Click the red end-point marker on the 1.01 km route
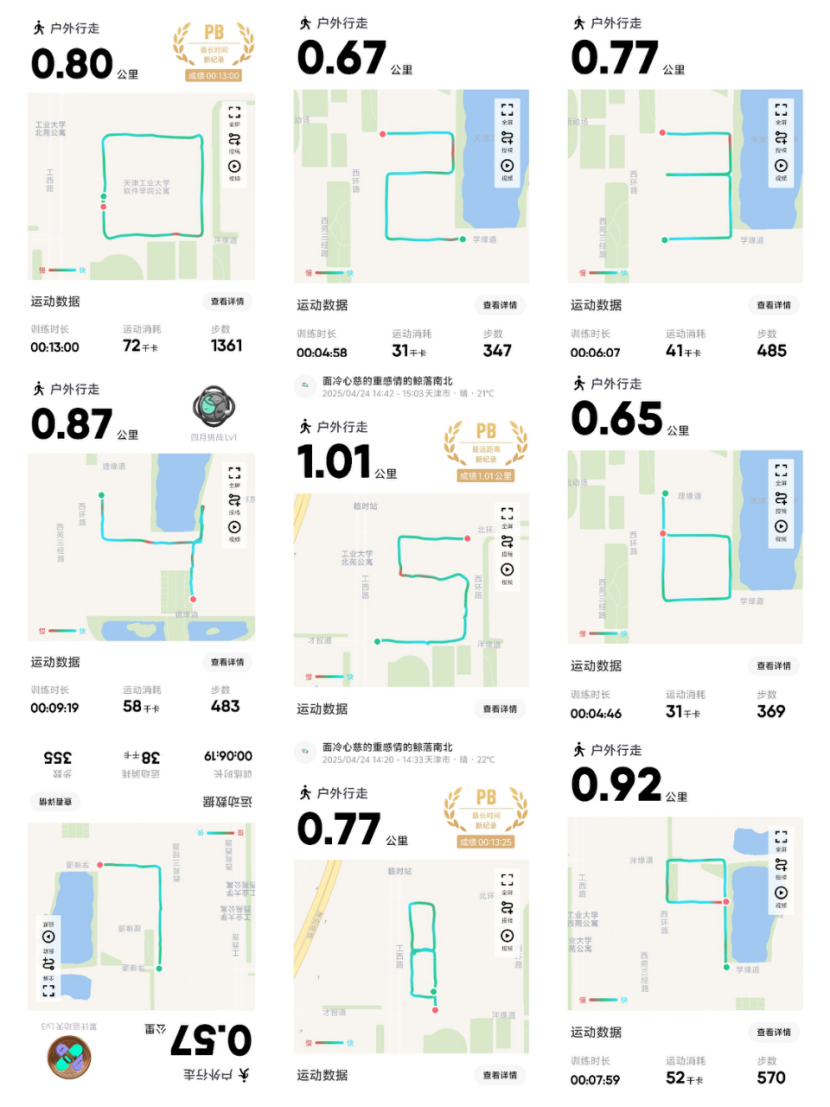 coord(467,538)
